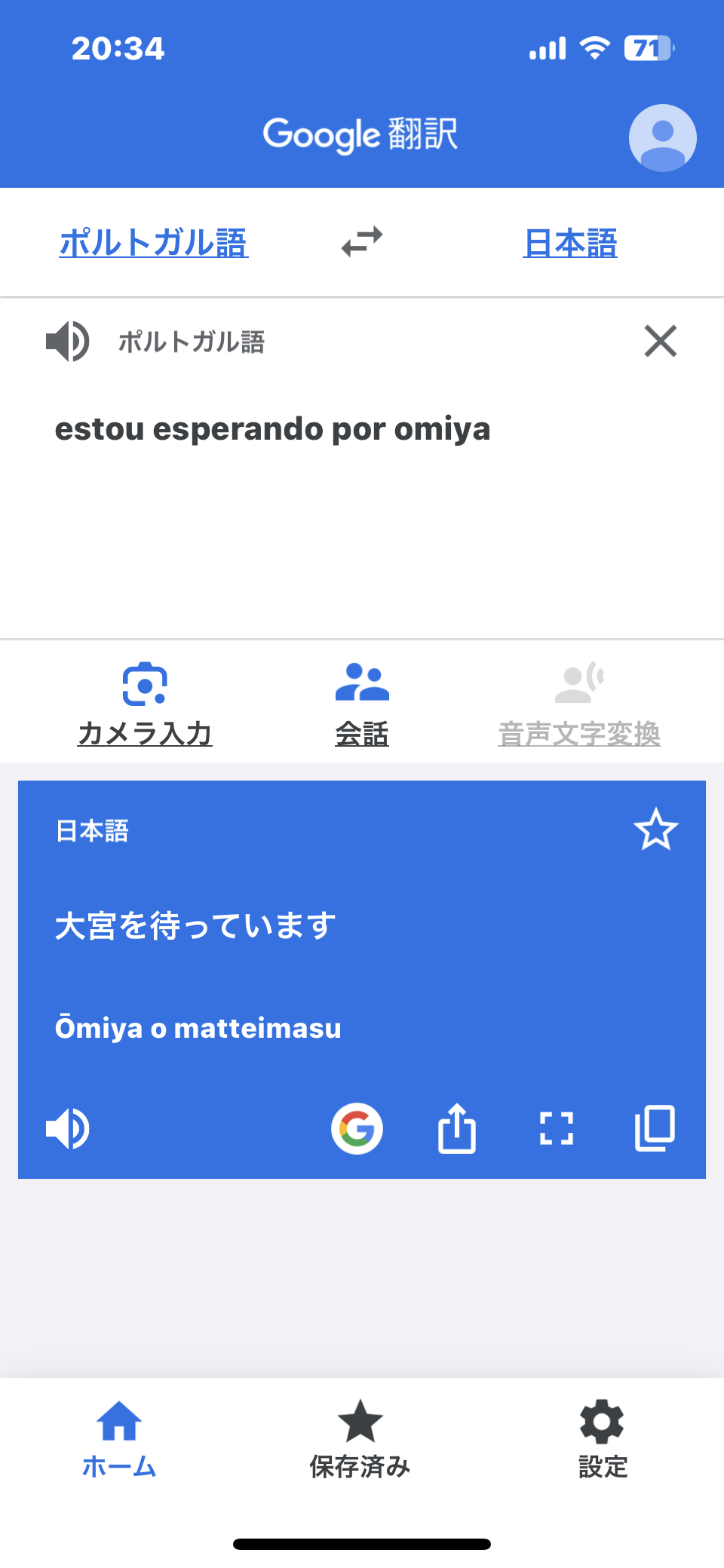Open the account profile avatar

pyautogui.click(x=662, y=138)
